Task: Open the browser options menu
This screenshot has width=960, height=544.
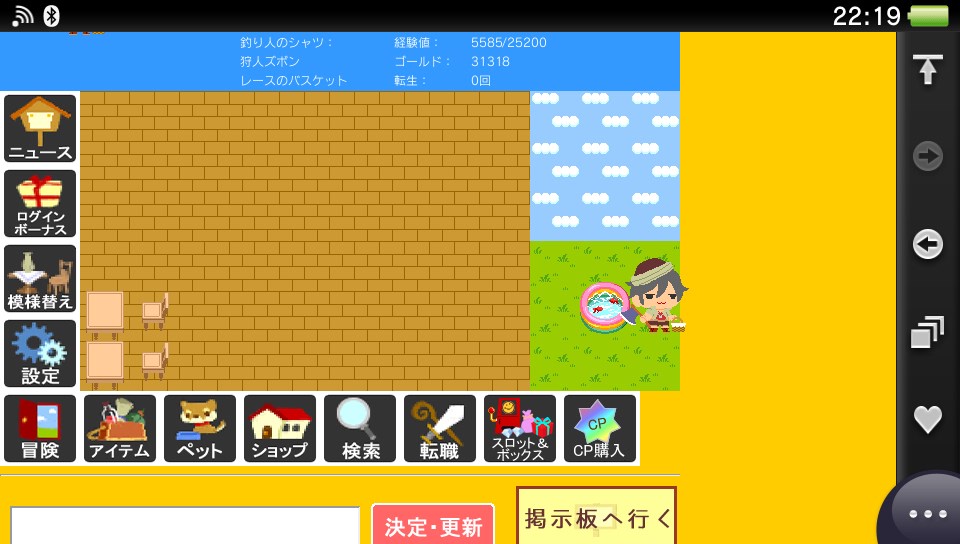Action: coord(927,514)
